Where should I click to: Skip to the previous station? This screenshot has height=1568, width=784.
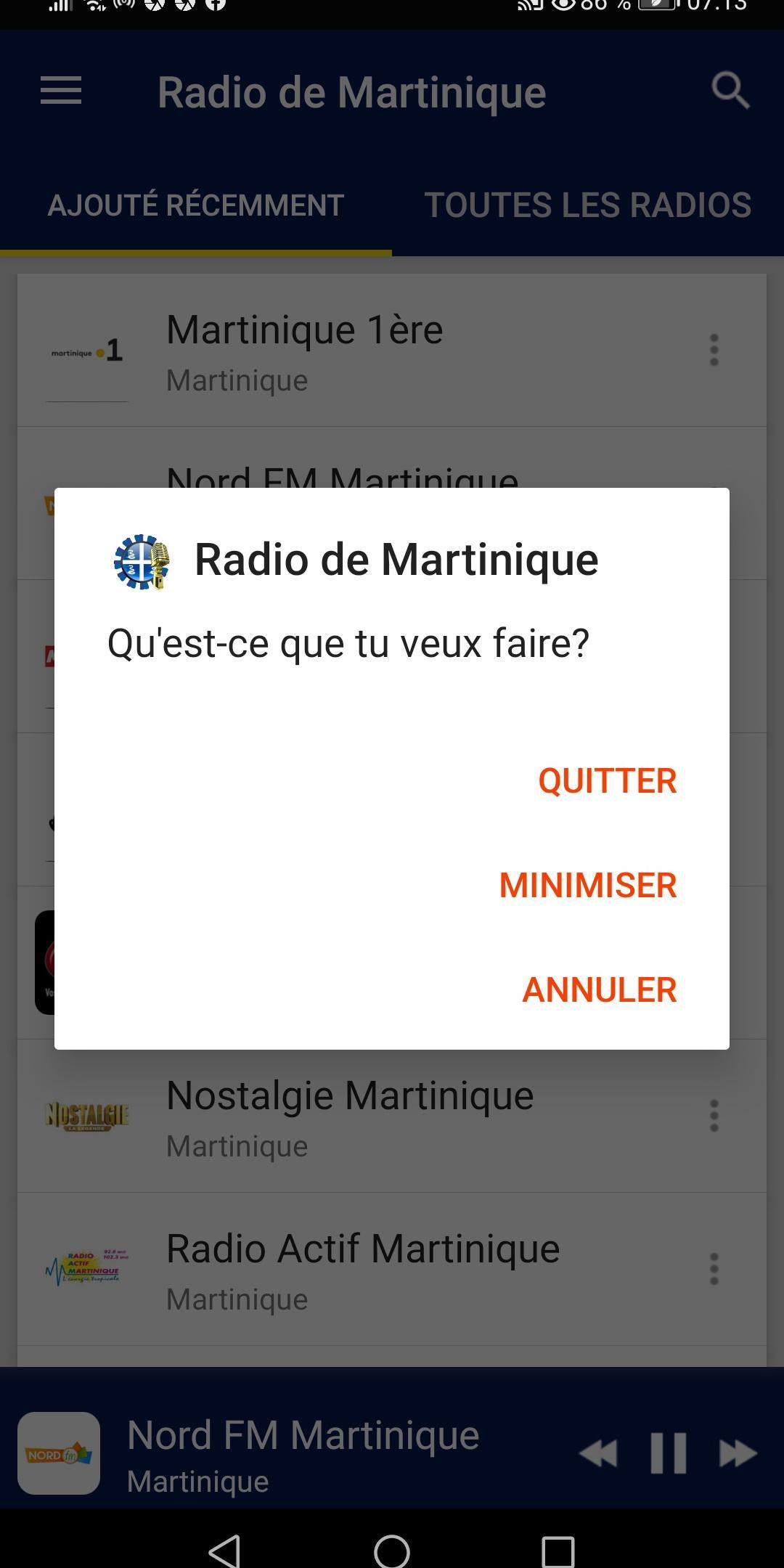598,1453
